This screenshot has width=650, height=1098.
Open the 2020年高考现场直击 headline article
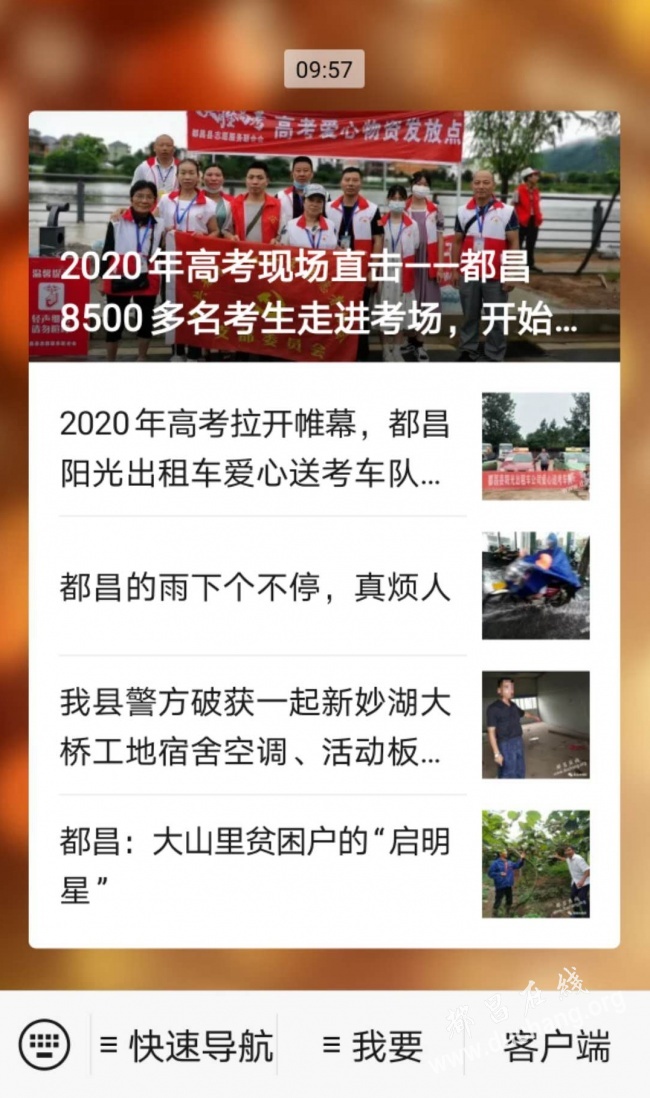(x=324, y=236)
